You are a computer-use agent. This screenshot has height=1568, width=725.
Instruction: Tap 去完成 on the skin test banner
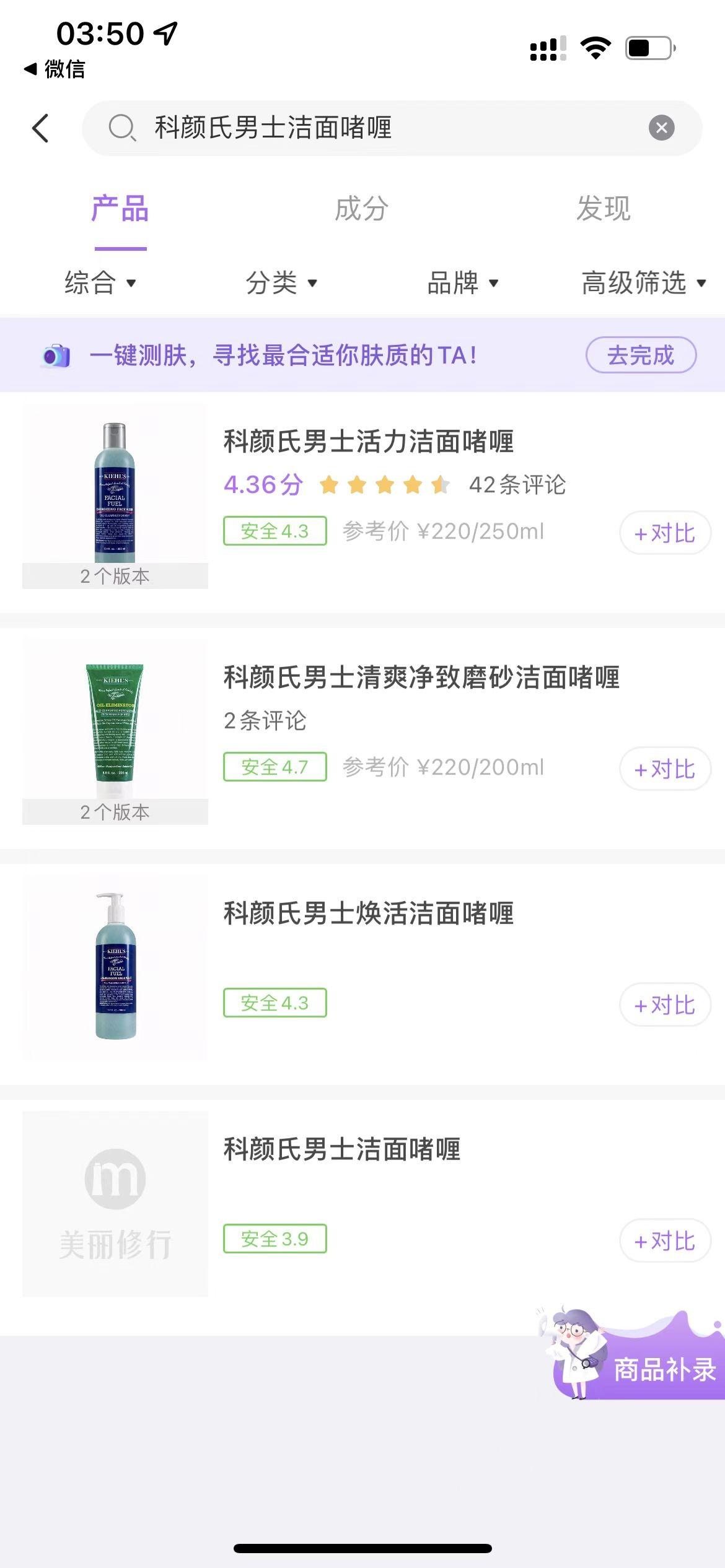pos(641,355)
